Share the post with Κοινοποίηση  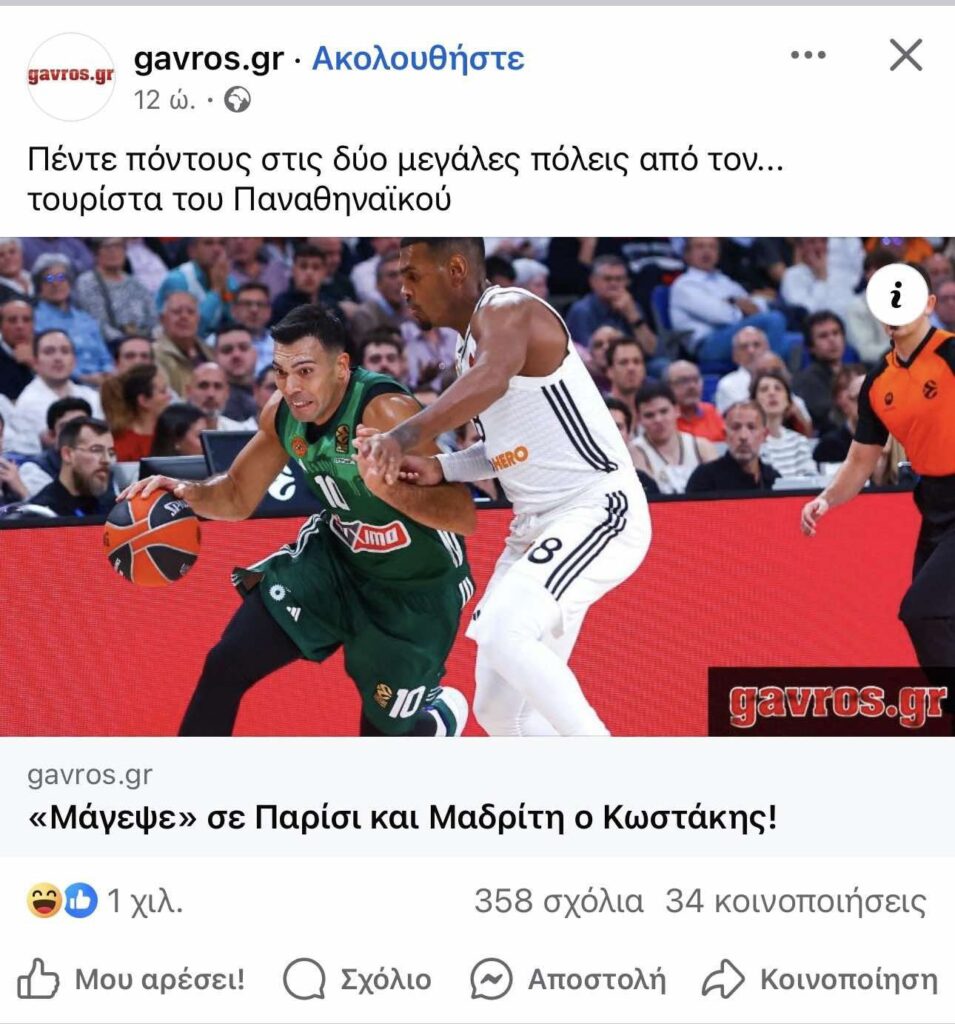click(x=820, y=979)
